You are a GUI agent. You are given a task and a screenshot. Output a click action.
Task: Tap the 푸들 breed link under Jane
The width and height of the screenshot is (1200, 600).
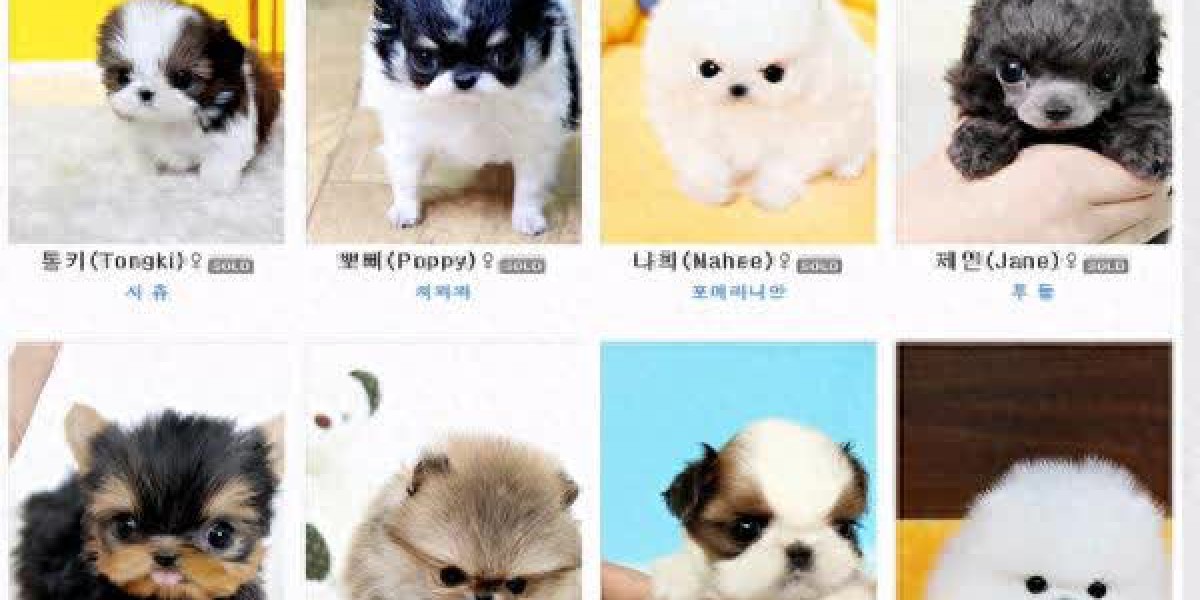click(x=1033, y=293)
